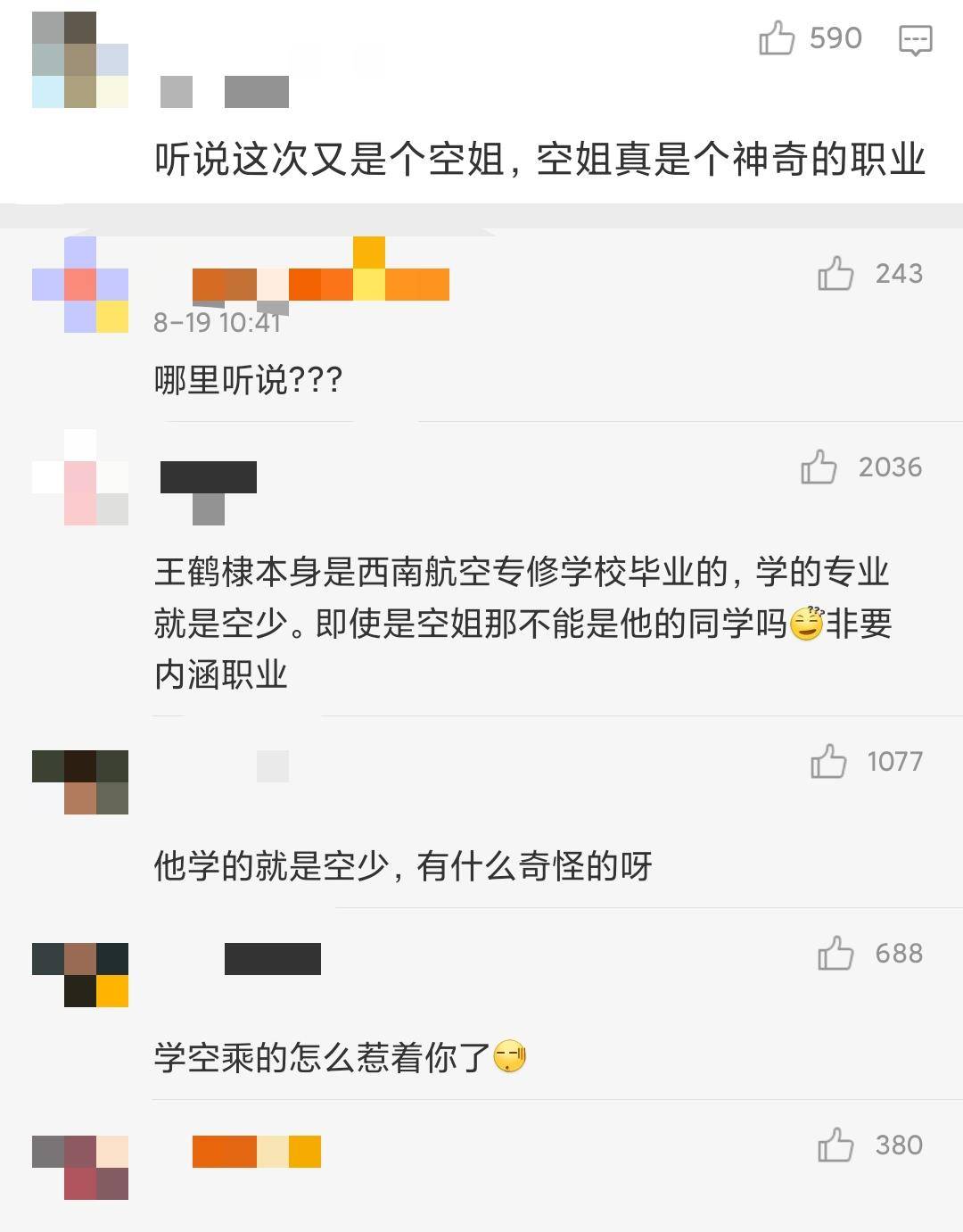The height and width of the screenshot is (1232, 963).
Task: Open avatar of '哪里听说???' commenter
Action: coord(80,285)
